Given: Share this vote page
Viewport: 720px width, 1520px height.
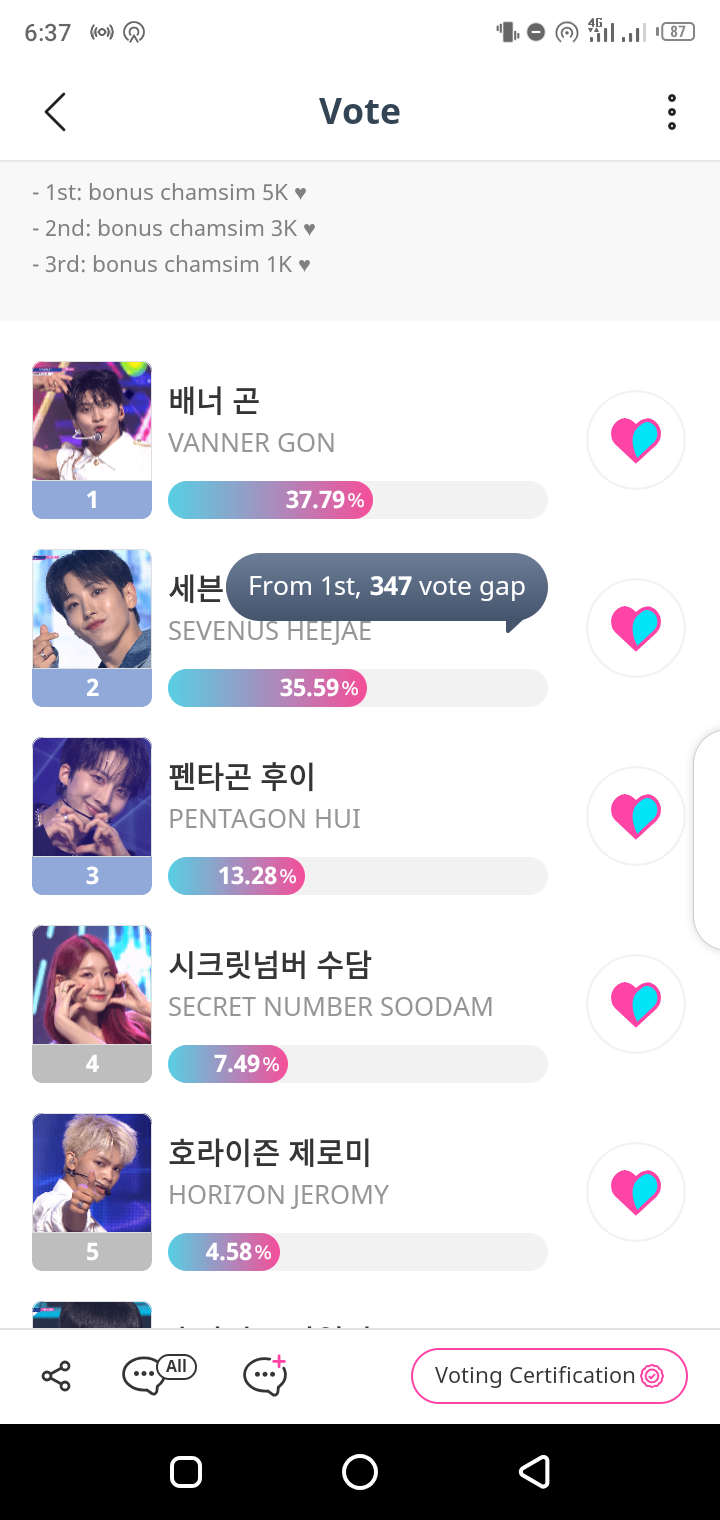Looking at the screenshot, I should pos(56,1377).
